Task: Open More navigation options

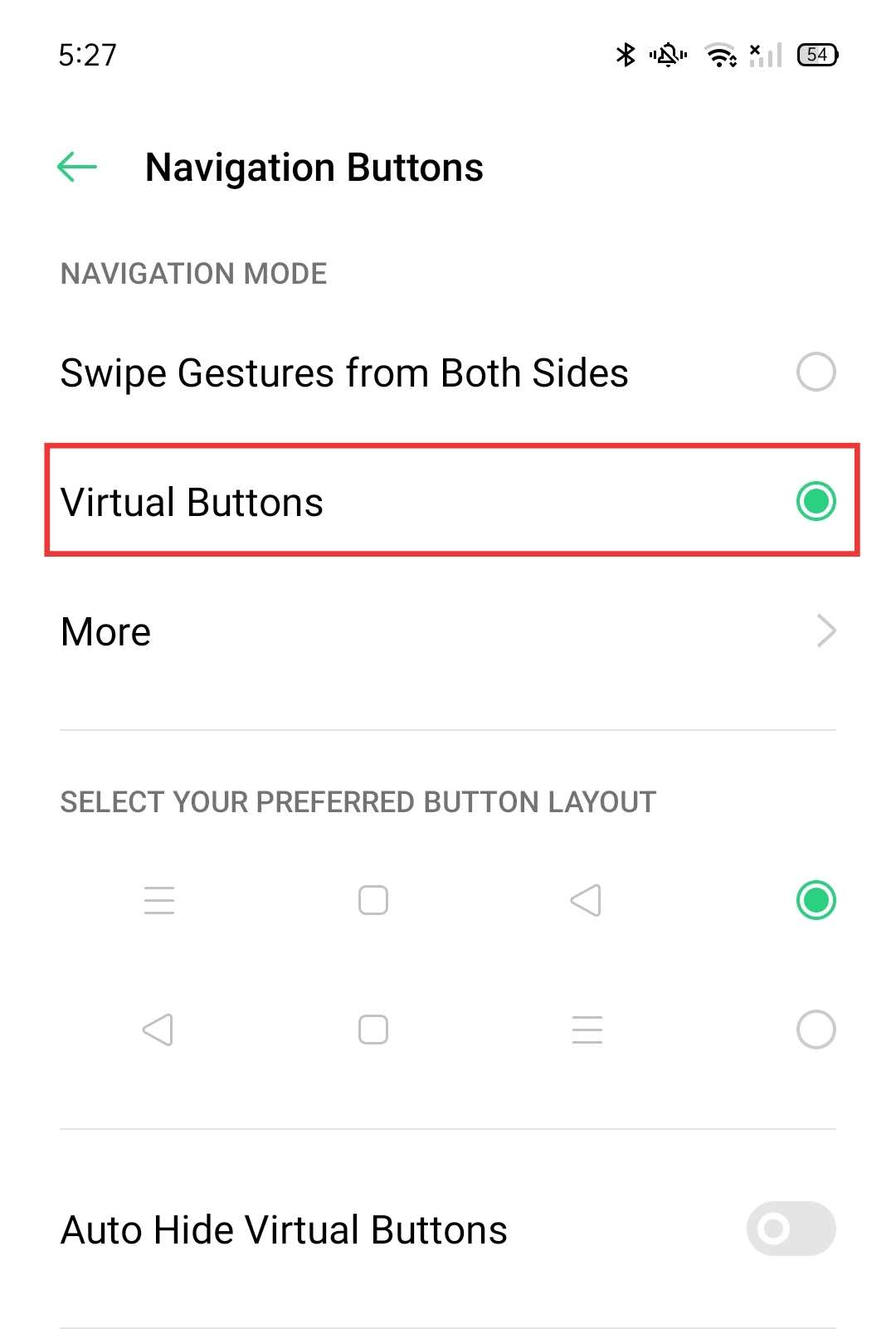Action: click(x=448, y=631)
